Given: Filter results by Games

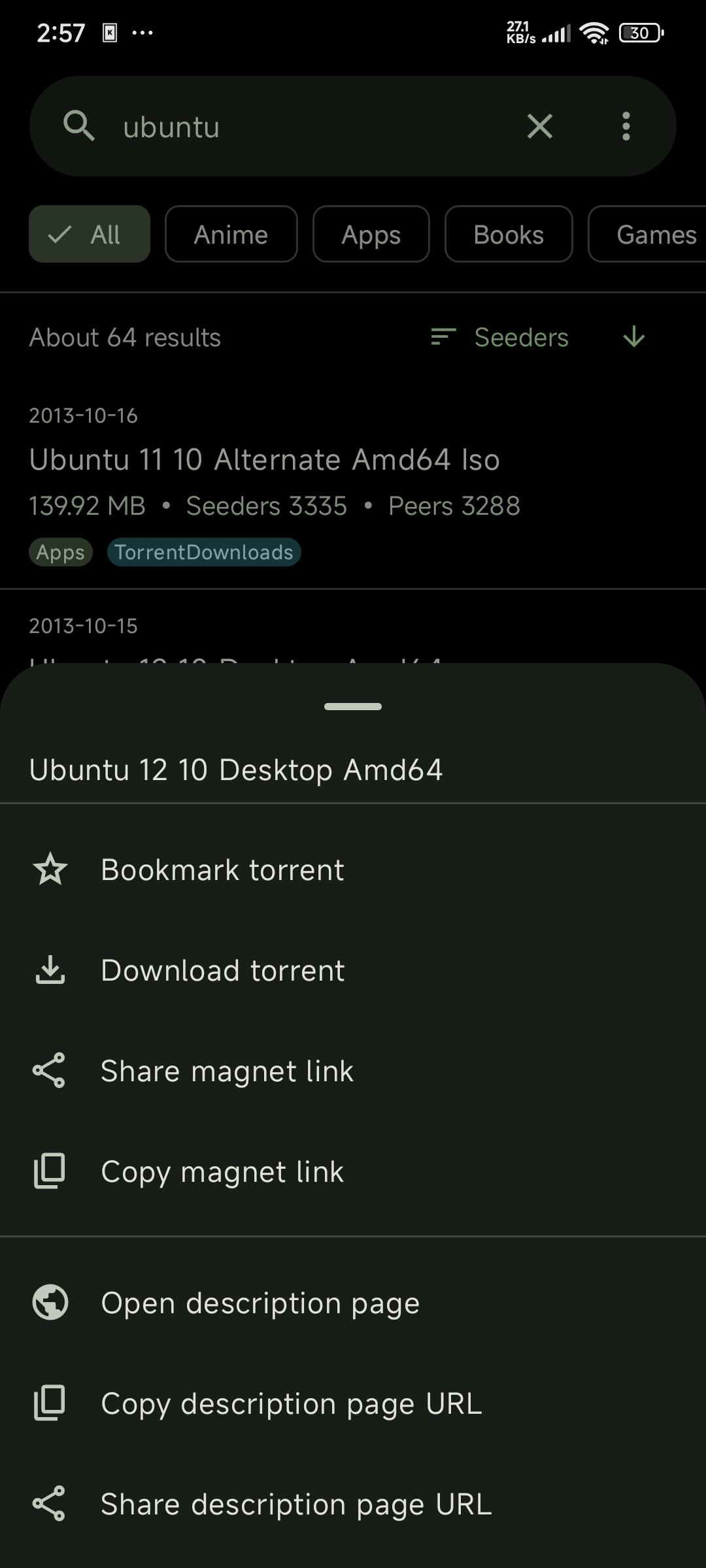Looking at the screenshot, I should pos(648,235).
